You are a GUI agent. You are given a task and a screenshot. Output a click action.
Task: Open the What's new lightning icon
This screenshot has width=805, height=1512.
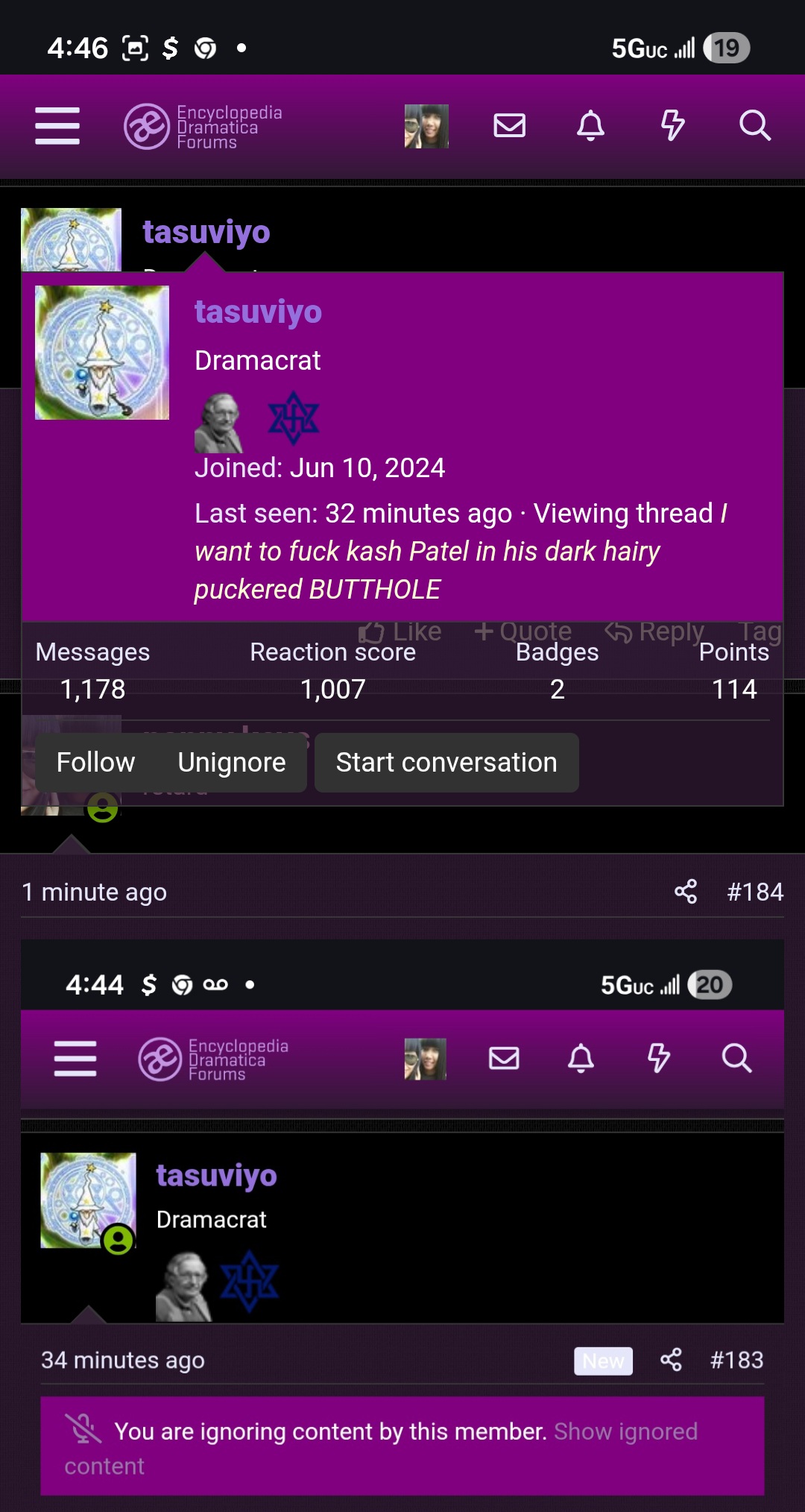coord(672,125)
